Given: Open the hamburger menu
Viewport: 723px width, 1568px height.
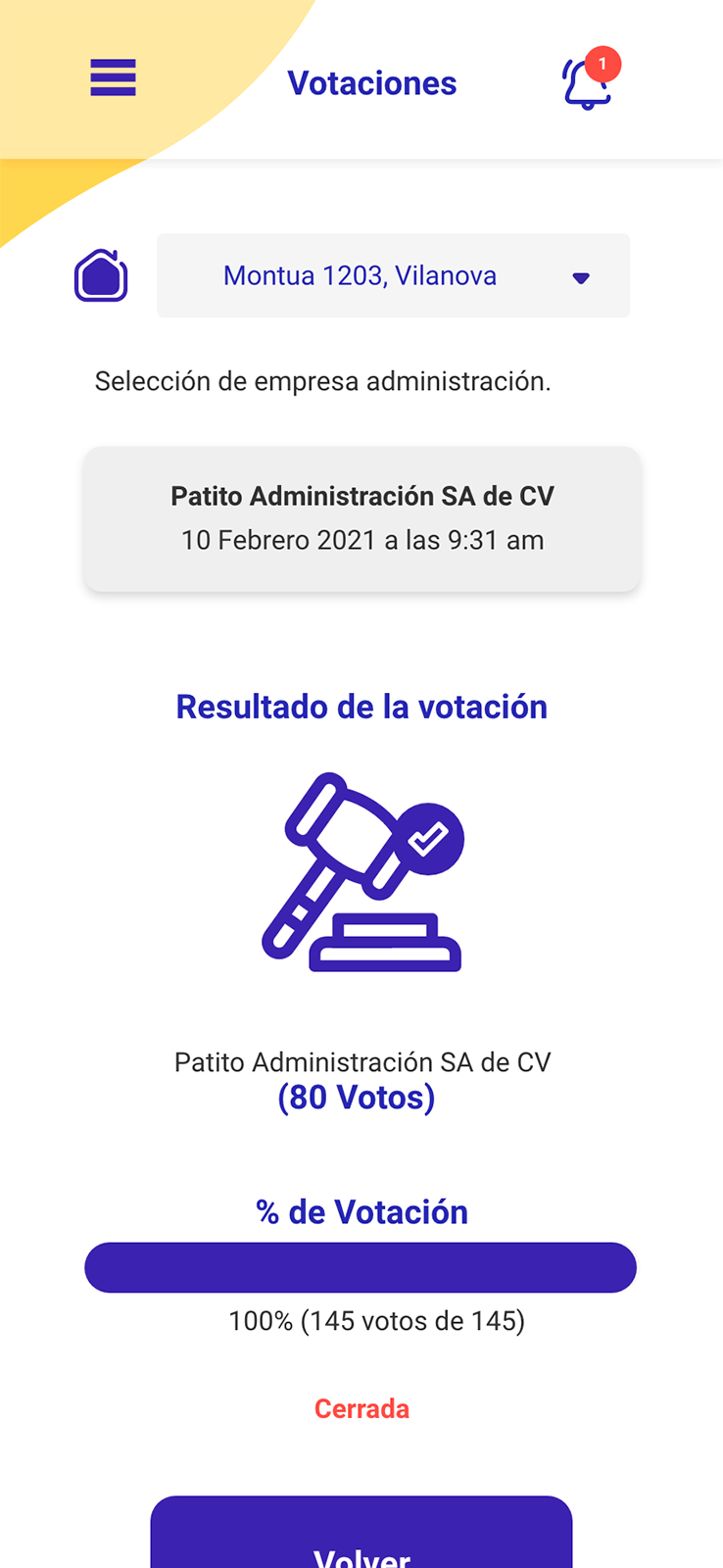Looking at the screenshot, I should [113, 77].
